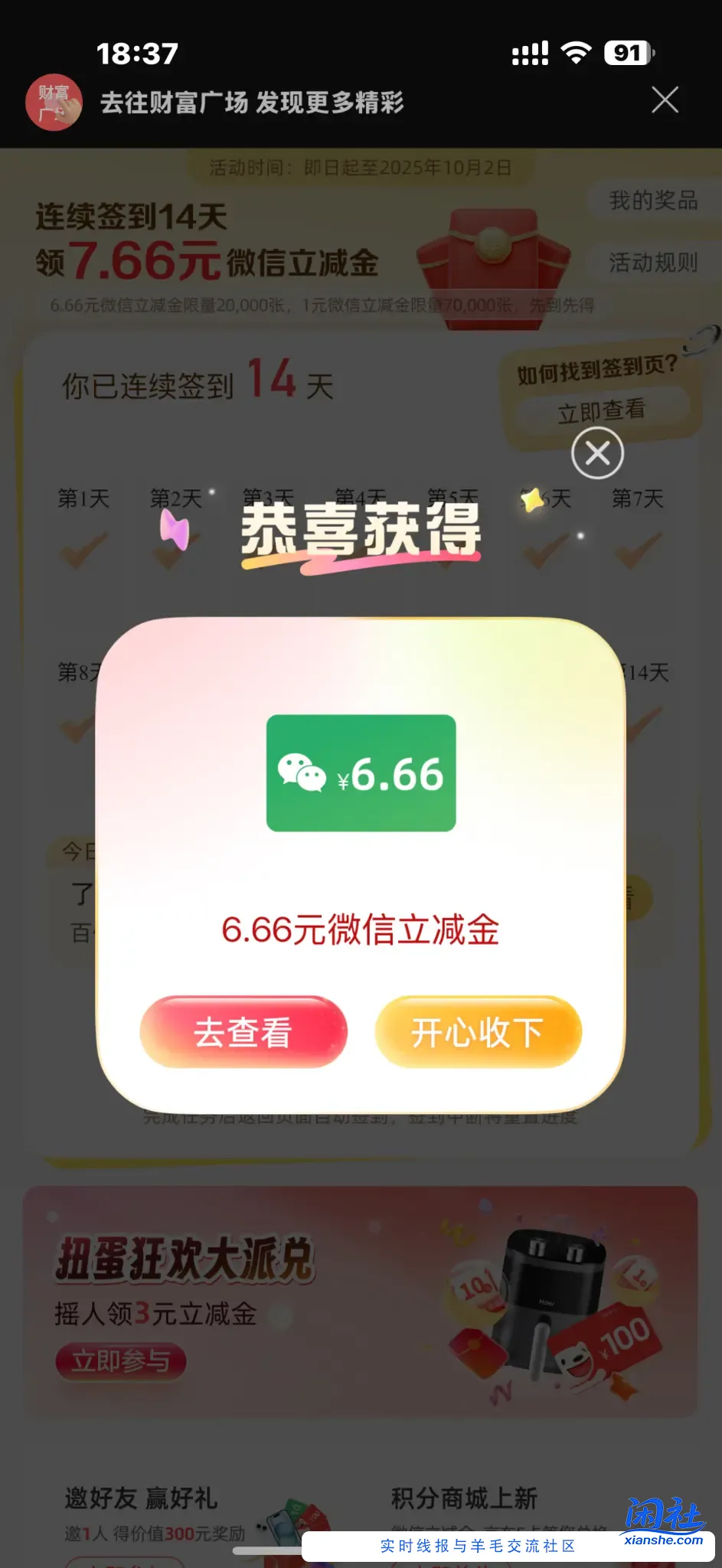Open 我的奖品 to view your prizes
Viewport: 722px width, 1568px height.
pyautogui.click(x=655, y=200)
